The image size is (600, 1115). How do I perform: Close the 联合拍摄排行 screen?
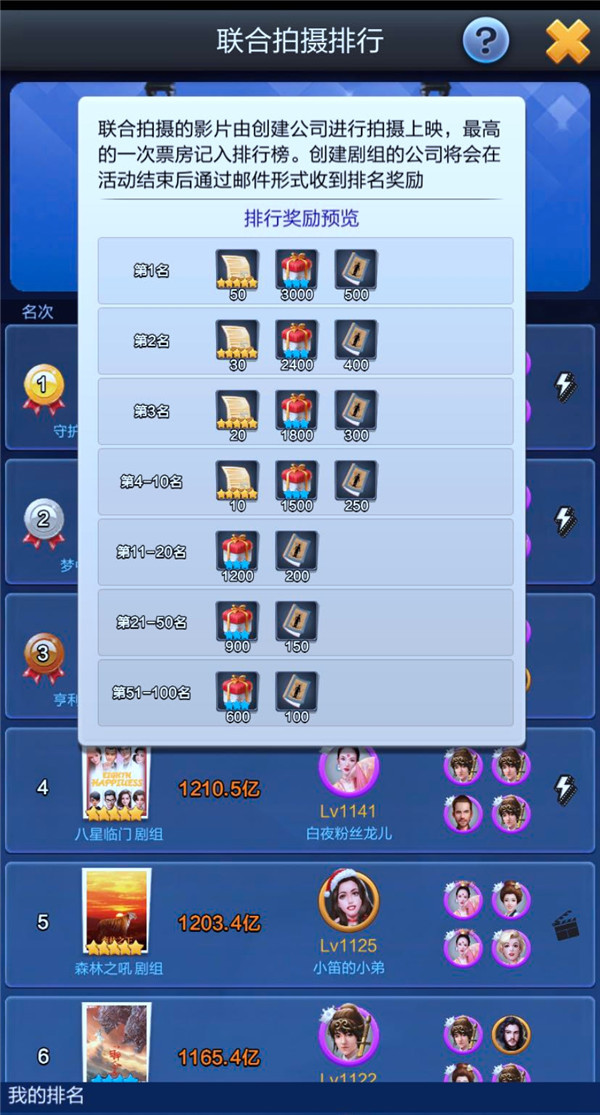[567, 41]
